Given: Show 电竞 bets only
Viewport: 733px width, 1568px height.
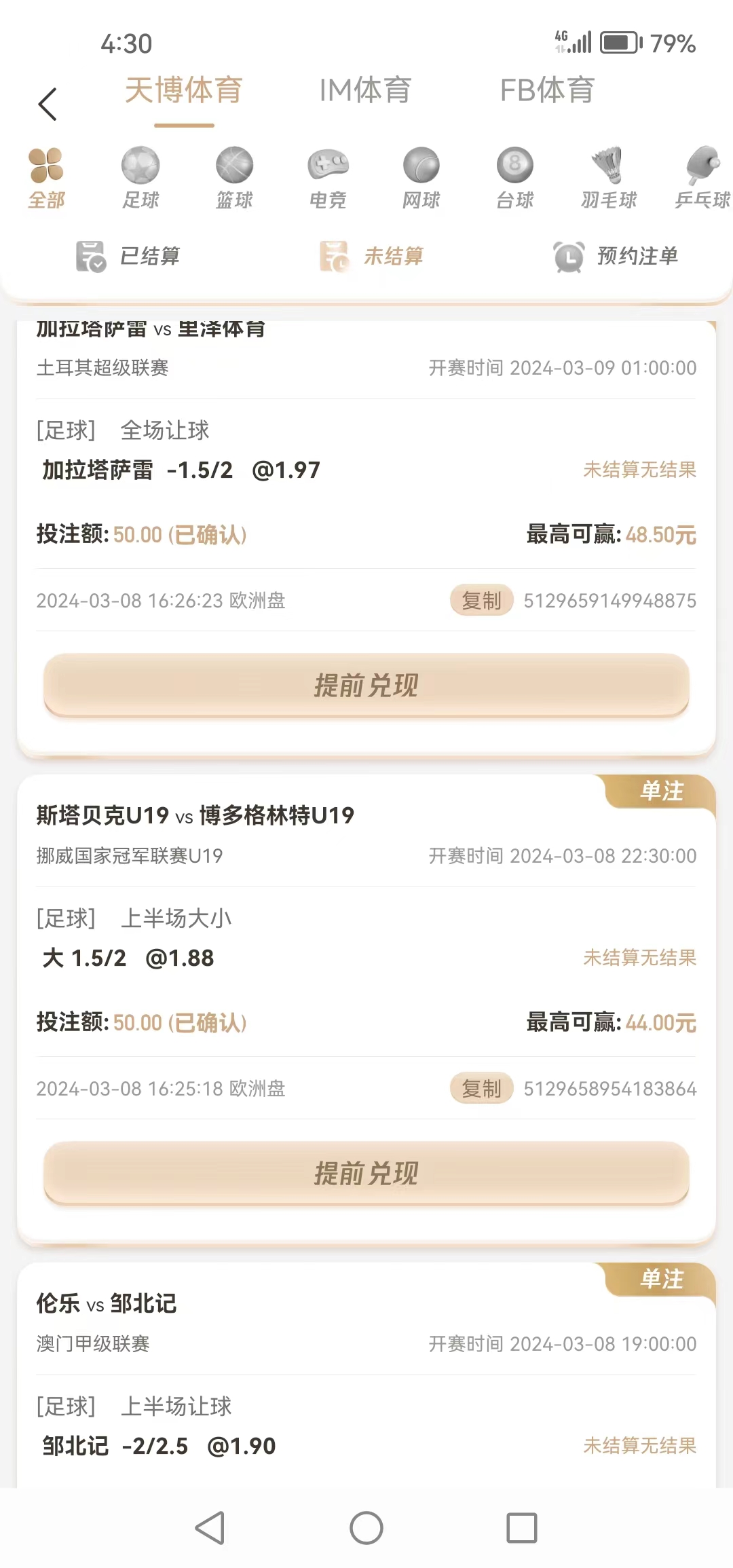Looking at the screenshot, I should [x=328, y=178].
